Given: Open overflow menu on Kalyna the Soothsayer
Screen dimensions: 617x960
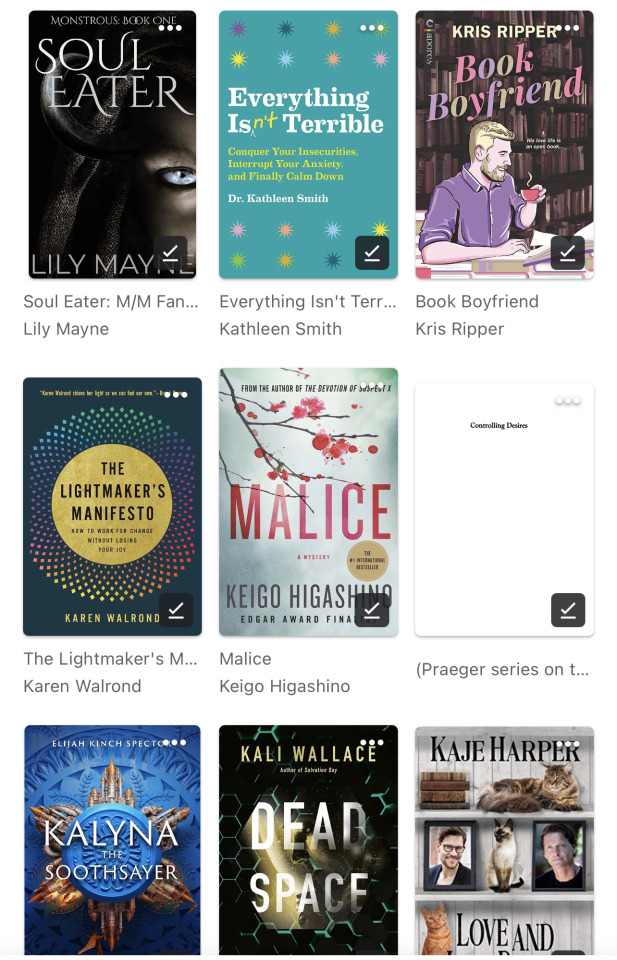Looking at the screenshot, I should [176, 743].
